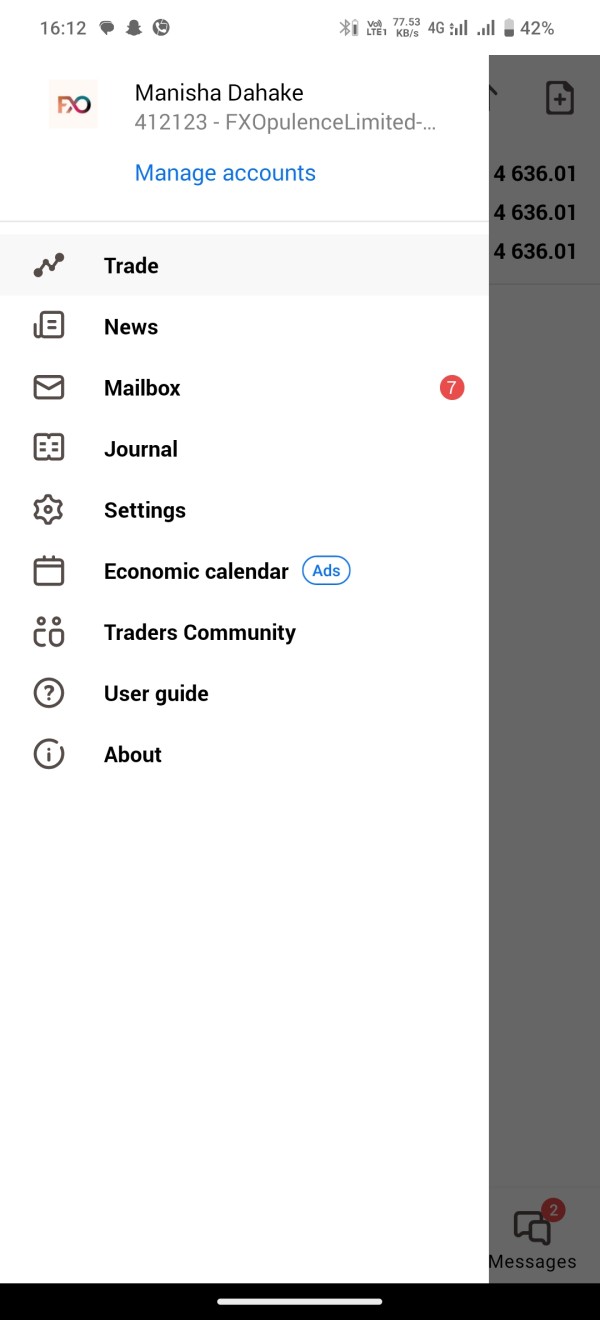This screenshot has width=600, height=1320.
Task: Open Manage accounts link
Action: click(x=225, y=173)
